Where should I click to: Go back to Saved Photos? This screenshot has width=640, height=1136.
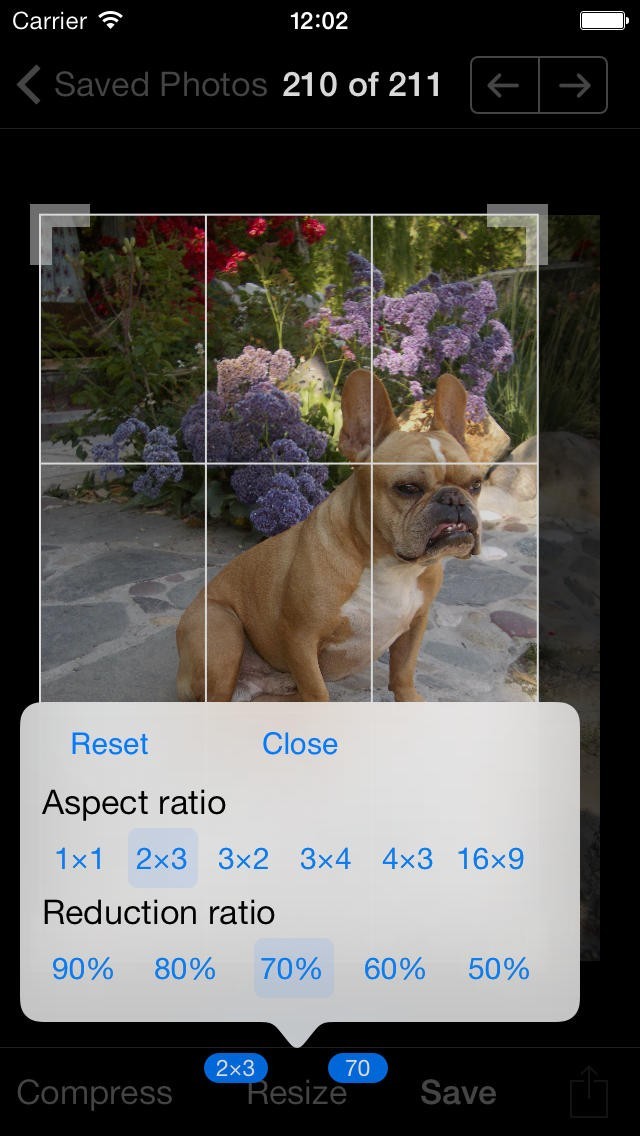pyautogui.click(x=142, y=85)
